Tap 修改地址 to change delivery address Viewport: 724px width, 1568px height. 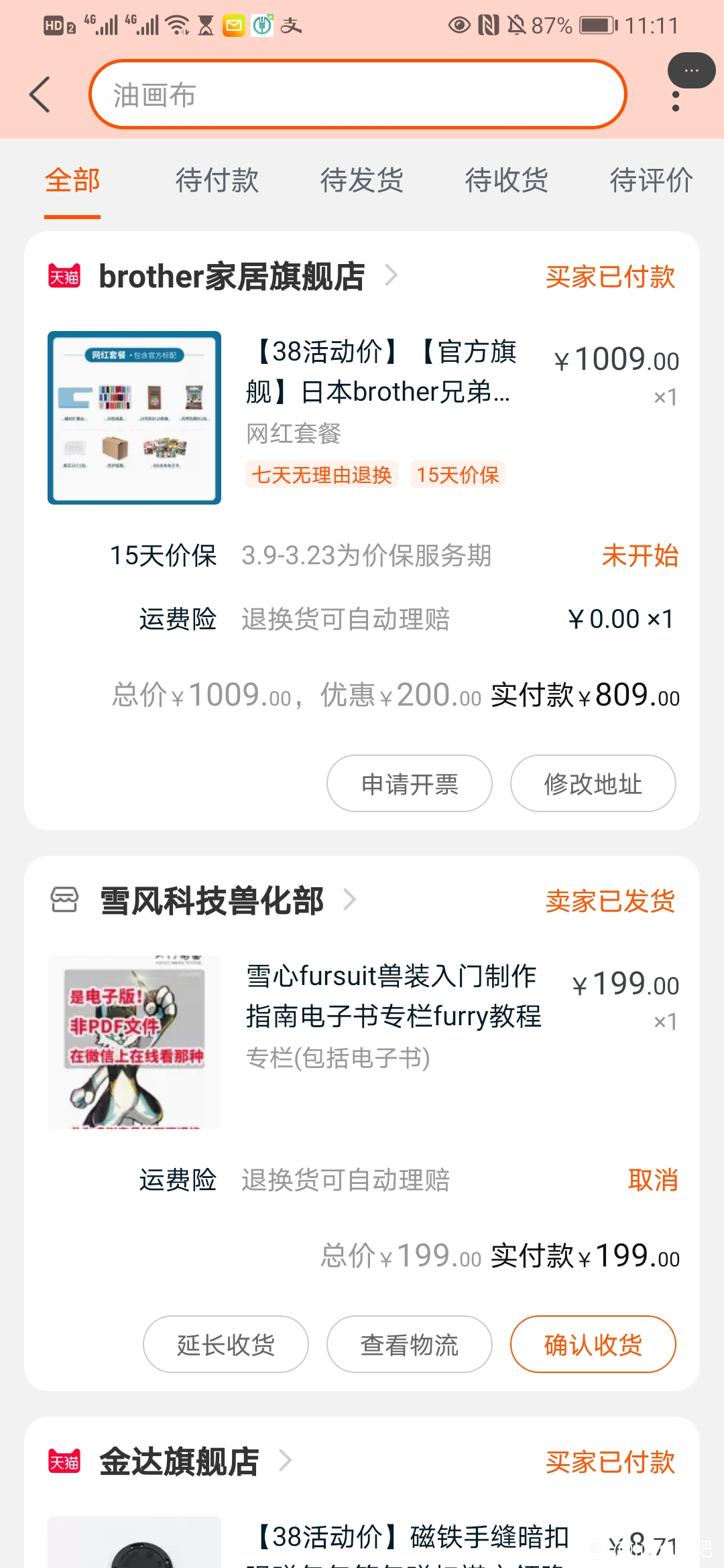[x=593, y=783]
